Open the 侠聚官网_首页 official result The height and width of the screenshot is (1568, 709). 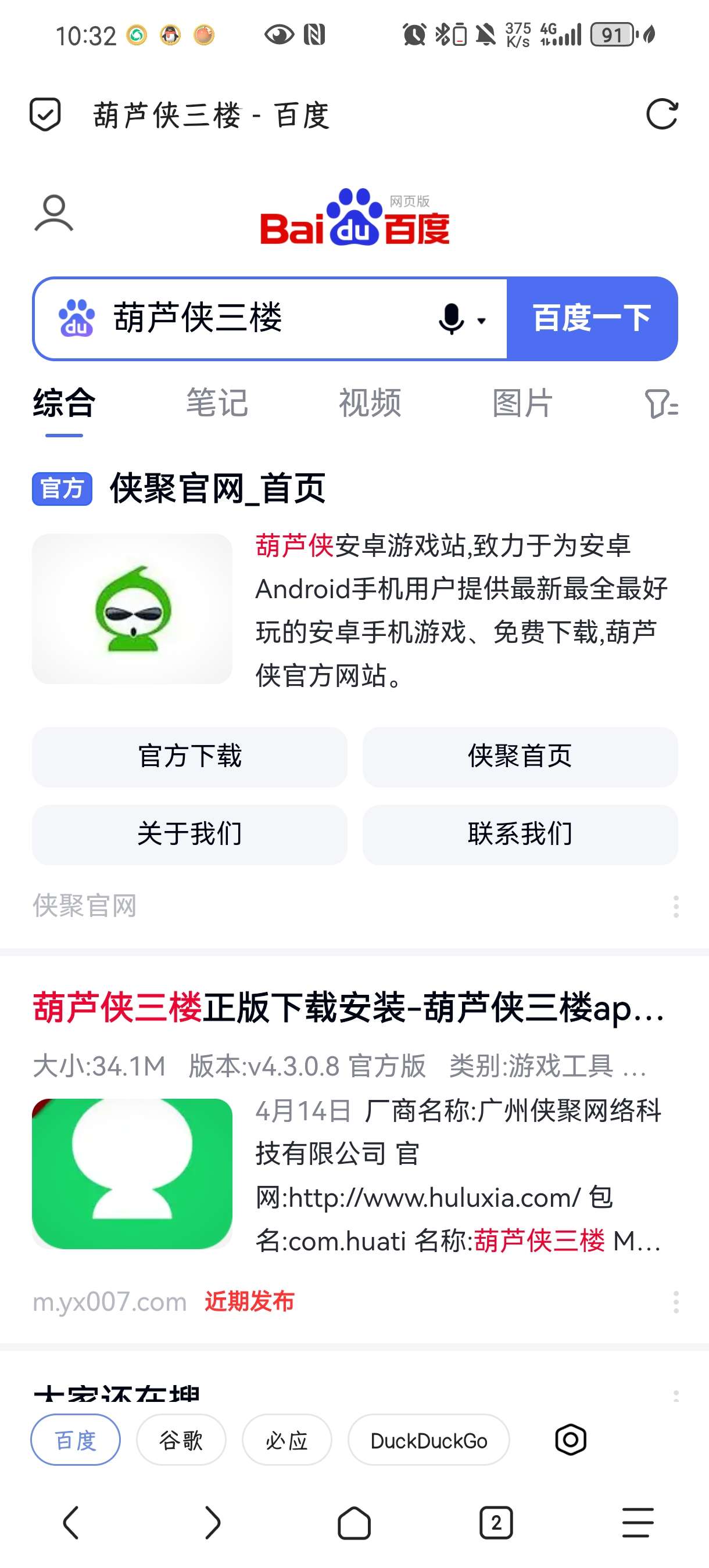point(217,488)
